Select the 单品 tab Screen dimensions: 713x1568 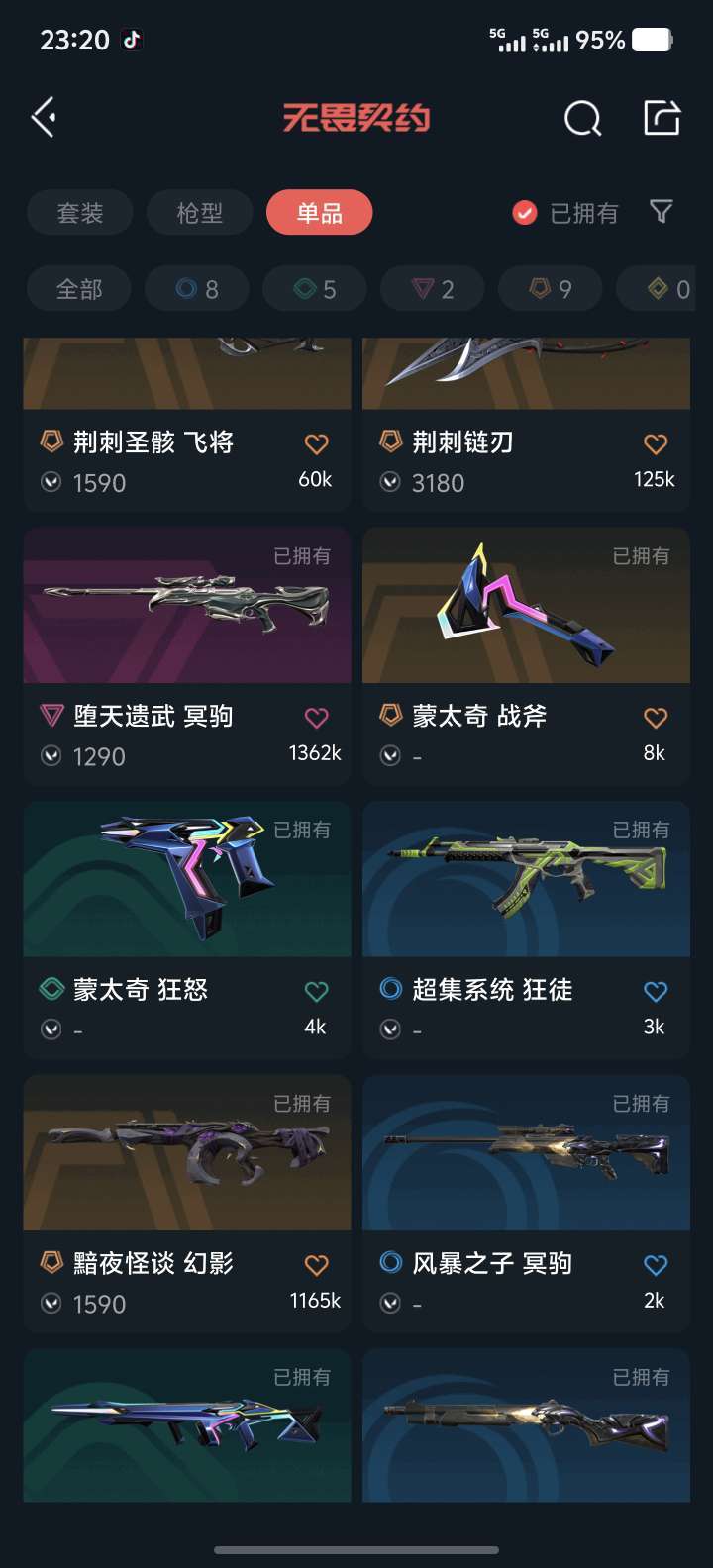[319, 212]
